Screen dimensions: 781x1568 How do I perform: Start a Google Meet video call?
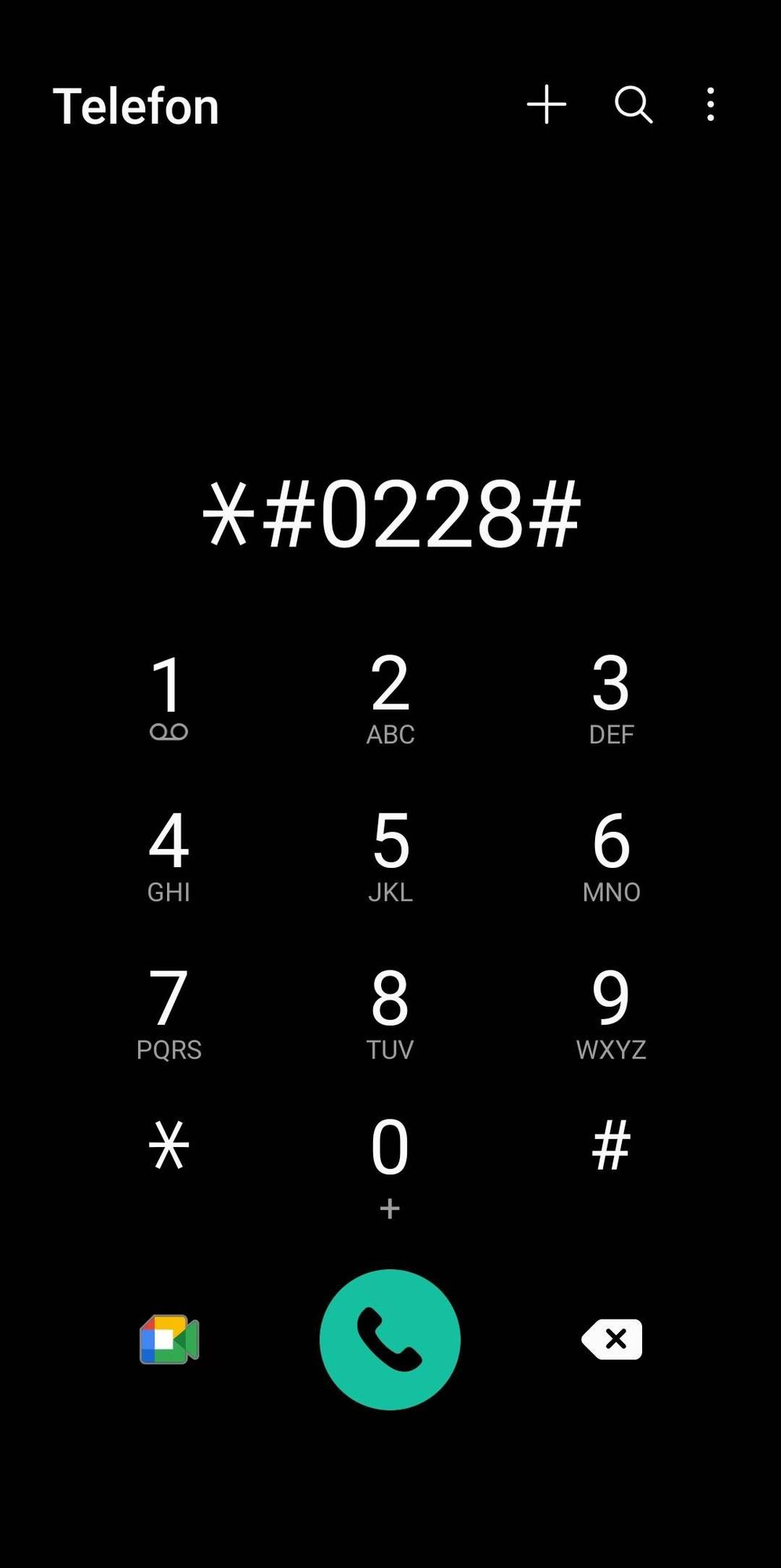click(169, 1339)
